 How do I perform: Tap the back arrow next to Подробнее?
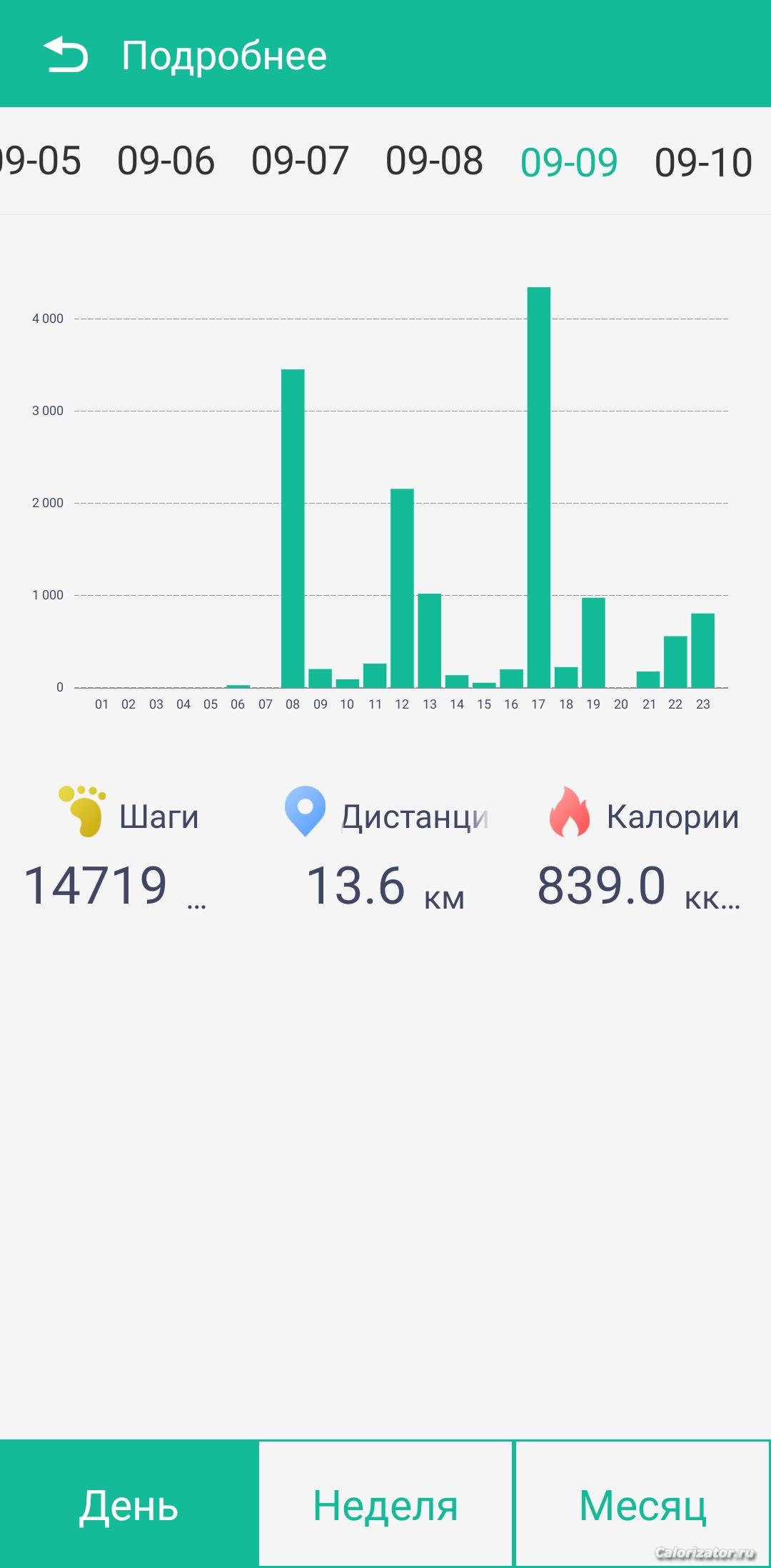[x=66, y=55]
